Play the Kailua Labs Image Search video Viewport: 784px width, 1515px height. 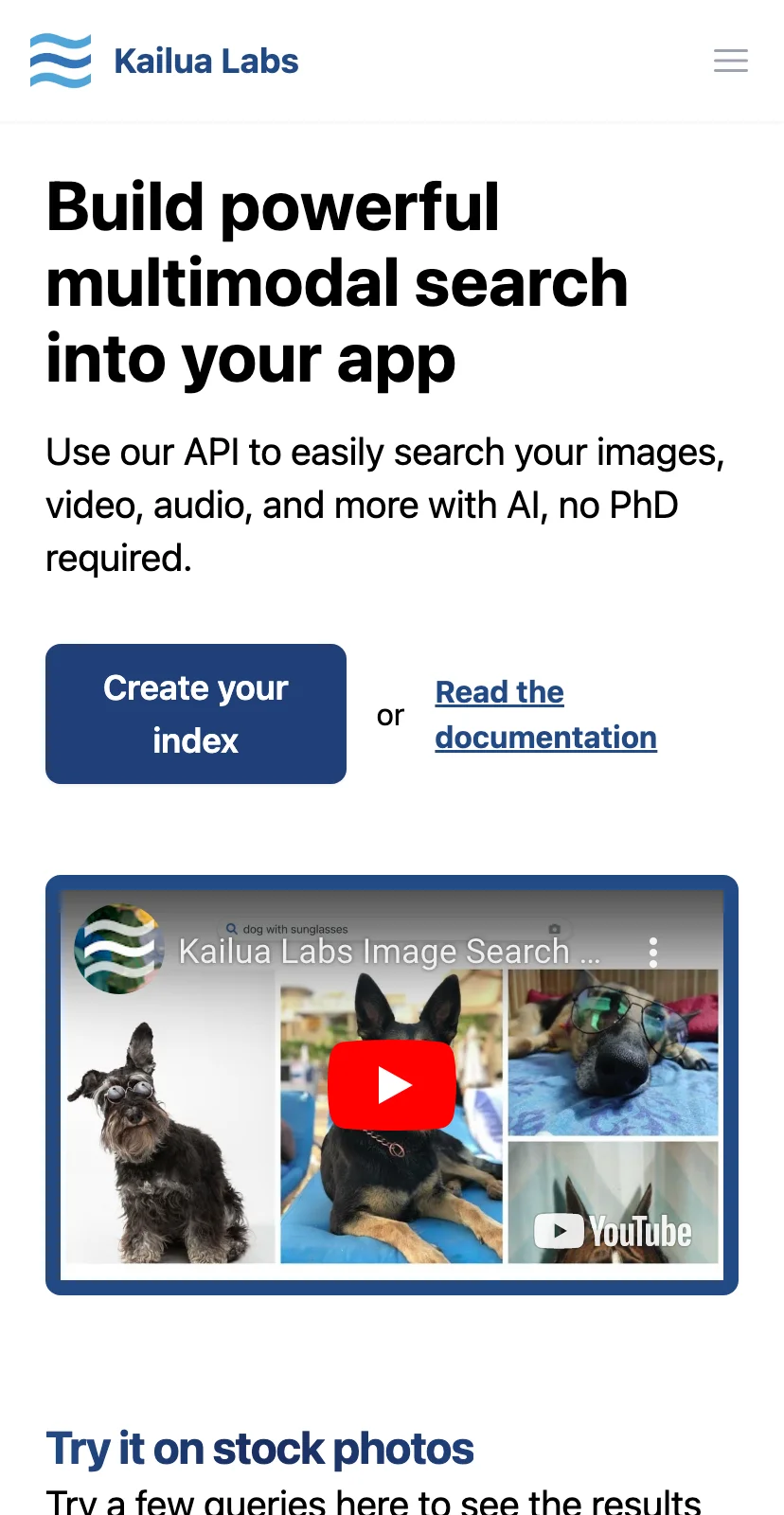tap(391, 1085)
